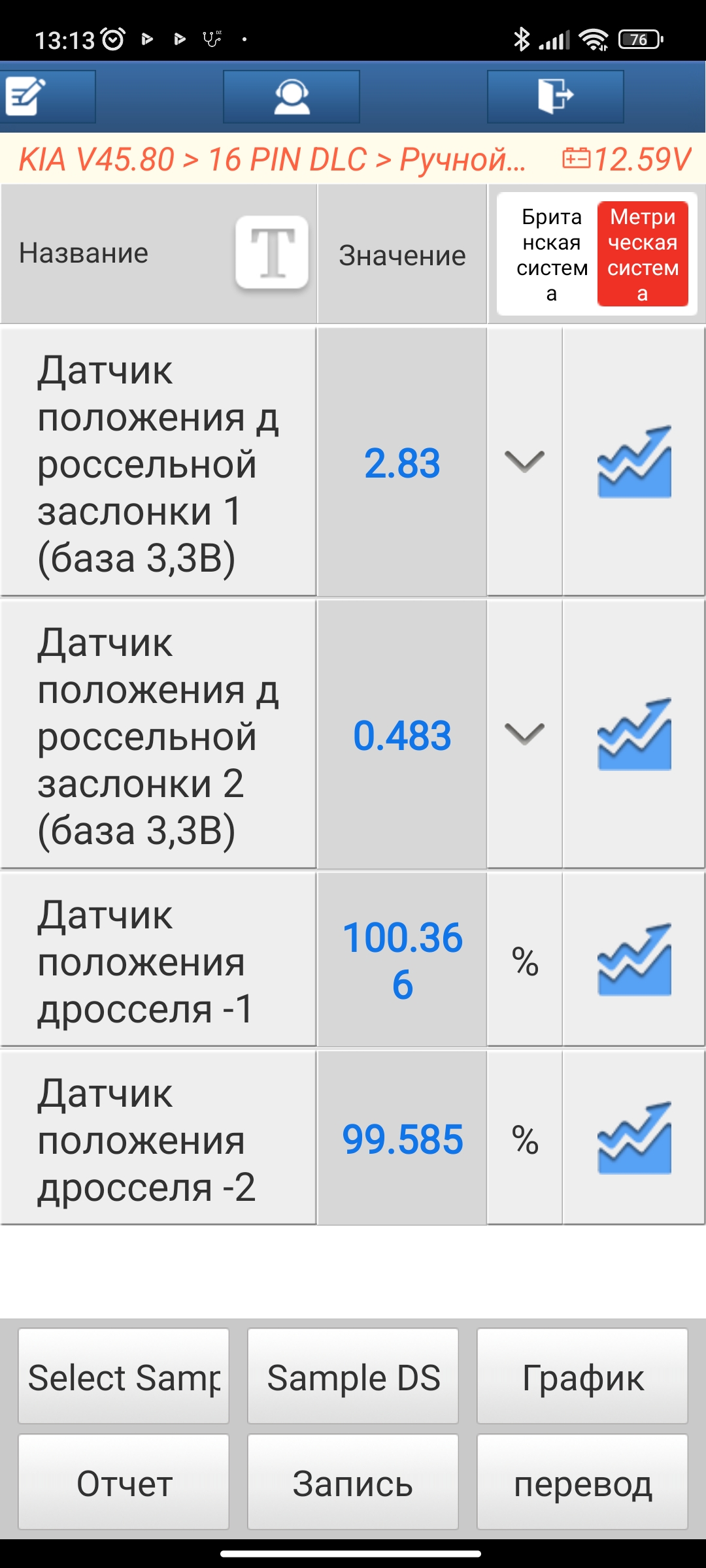The height and width of the screenshot is (1568, 706).
Task: Open graph icon for положения дросселя -1
Action: click(634, 960)
